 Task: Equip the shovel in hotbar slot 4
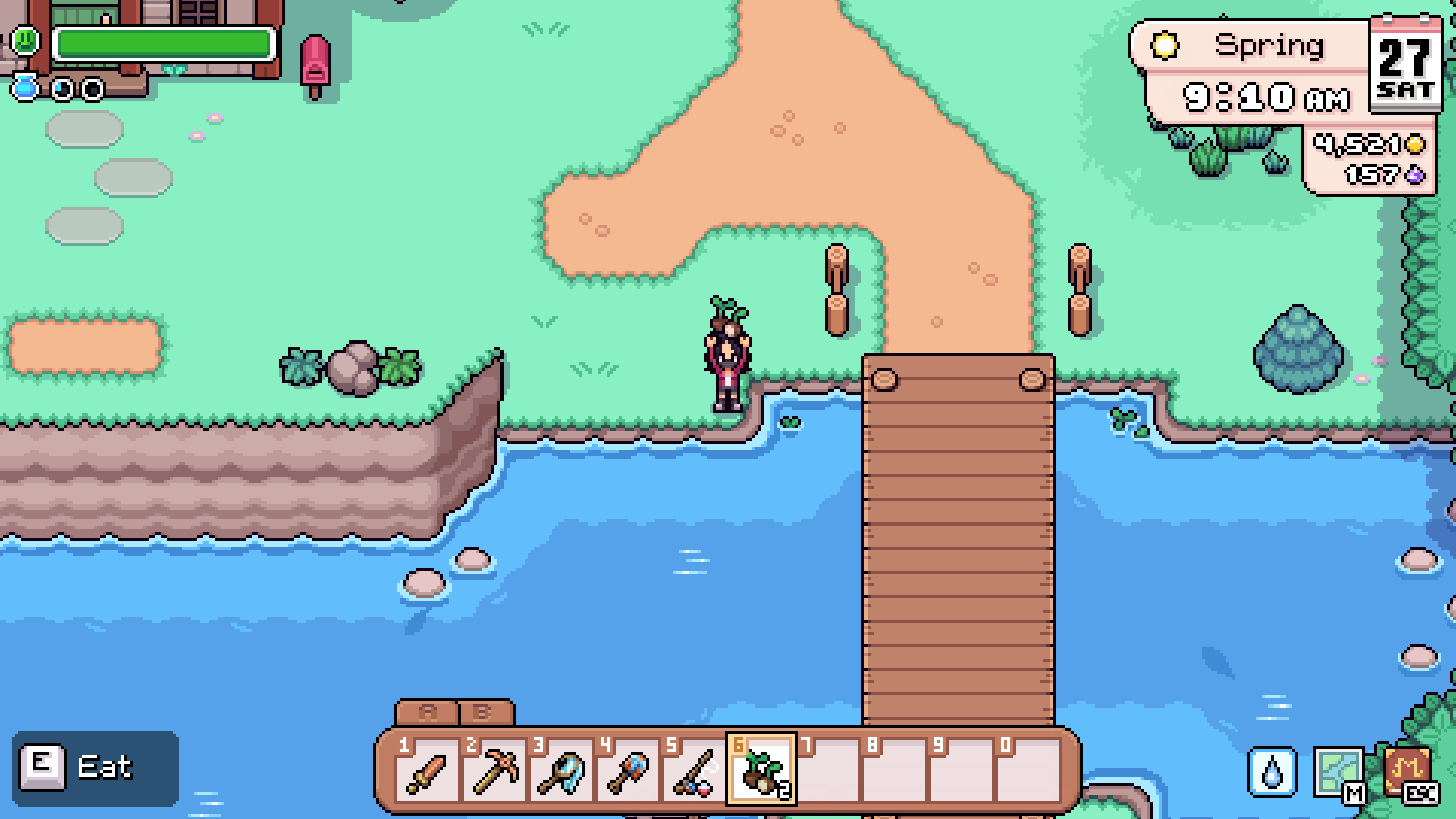[x=628, y=770]
